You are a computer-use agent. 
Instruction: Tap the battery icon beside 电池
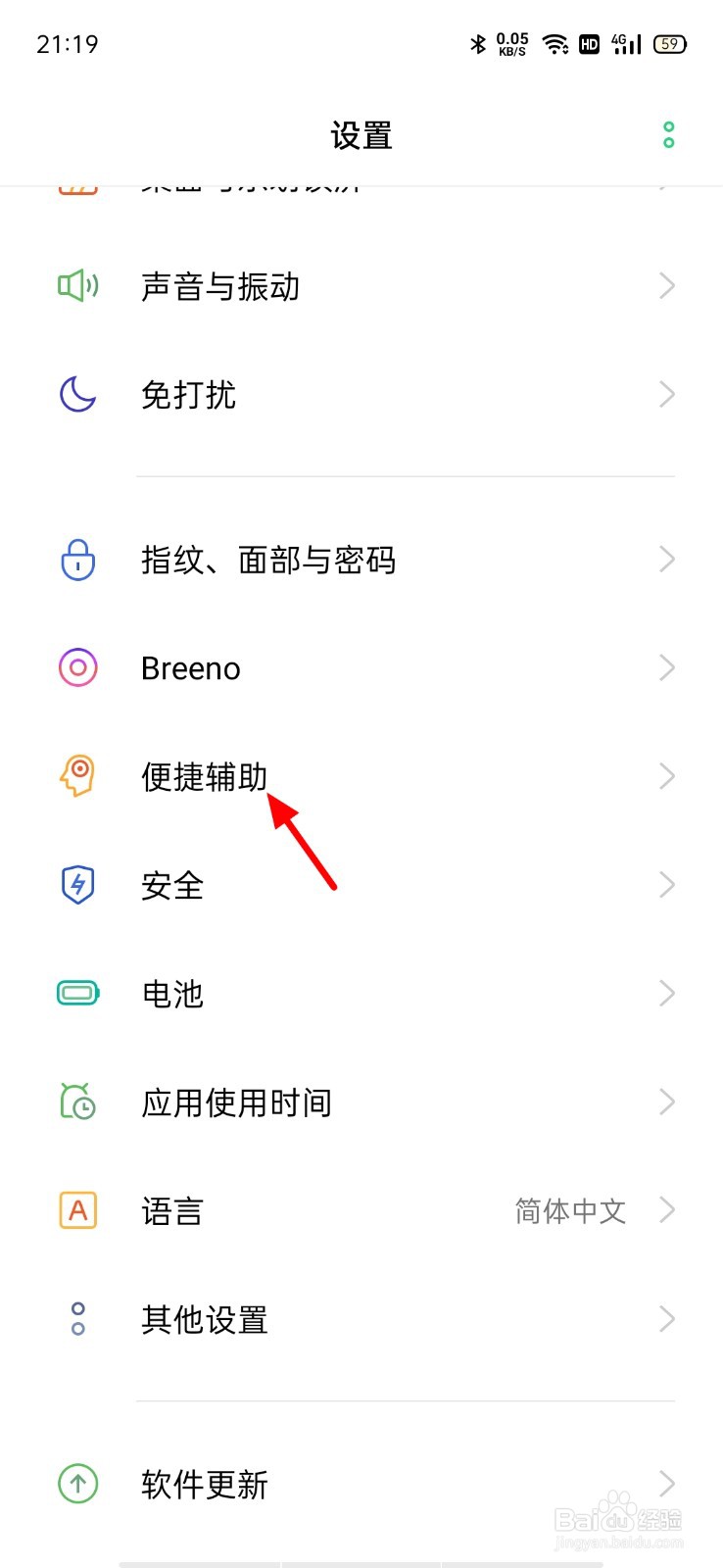77,993
